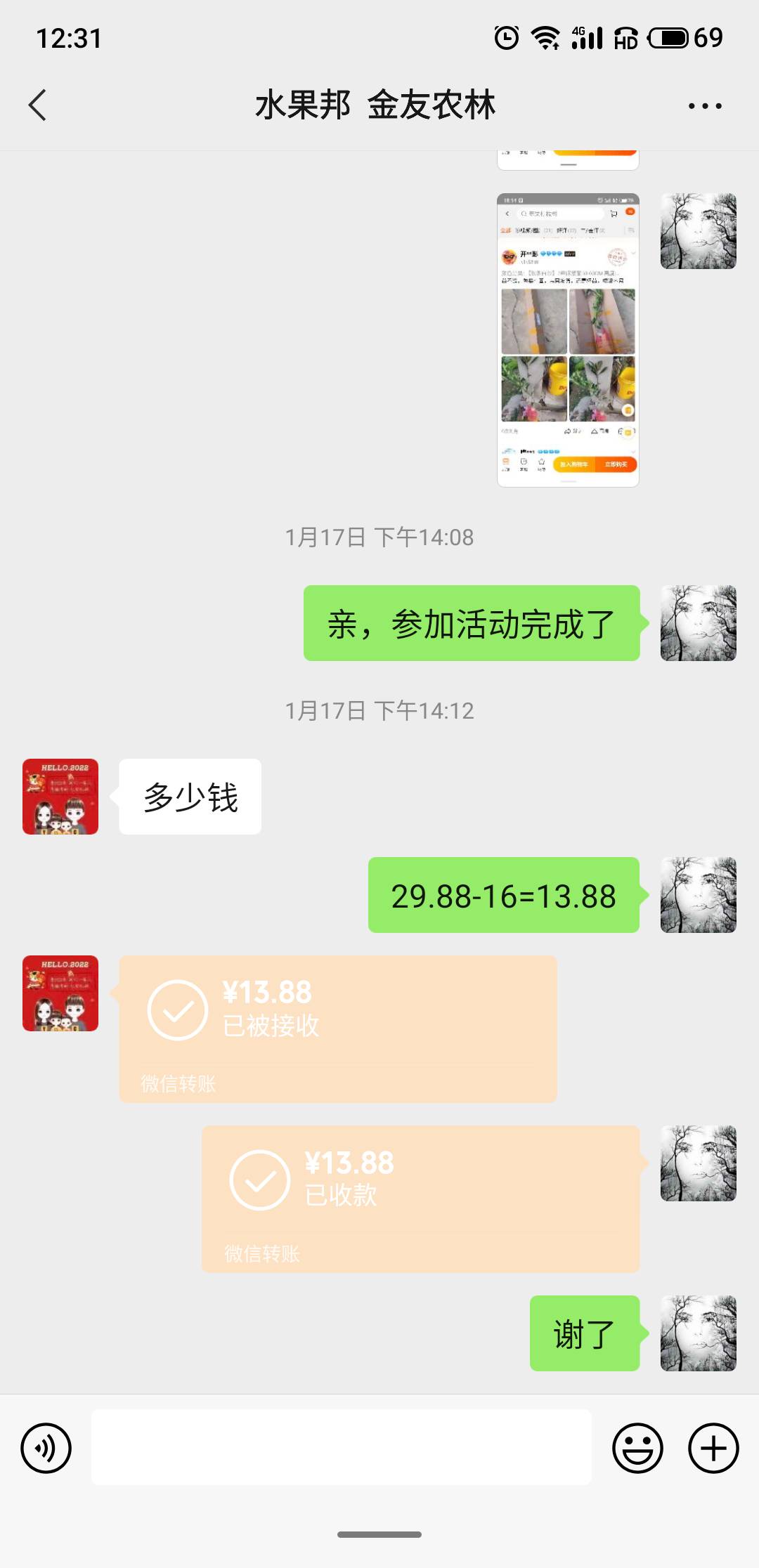Open the received ¥13.88 transfer marked 已被接收
This screenshot has height=1568, width=759.
tap(338, 1028)
